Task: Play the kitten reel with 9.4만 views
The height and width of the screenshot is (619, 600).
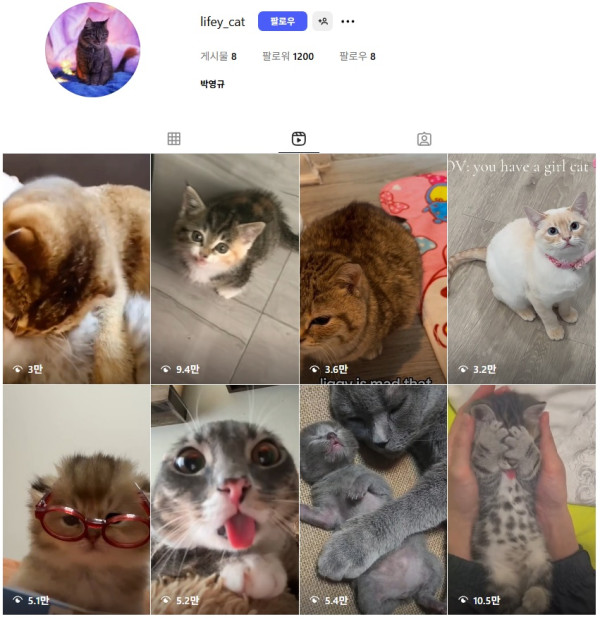Action: tap(225, 268)
